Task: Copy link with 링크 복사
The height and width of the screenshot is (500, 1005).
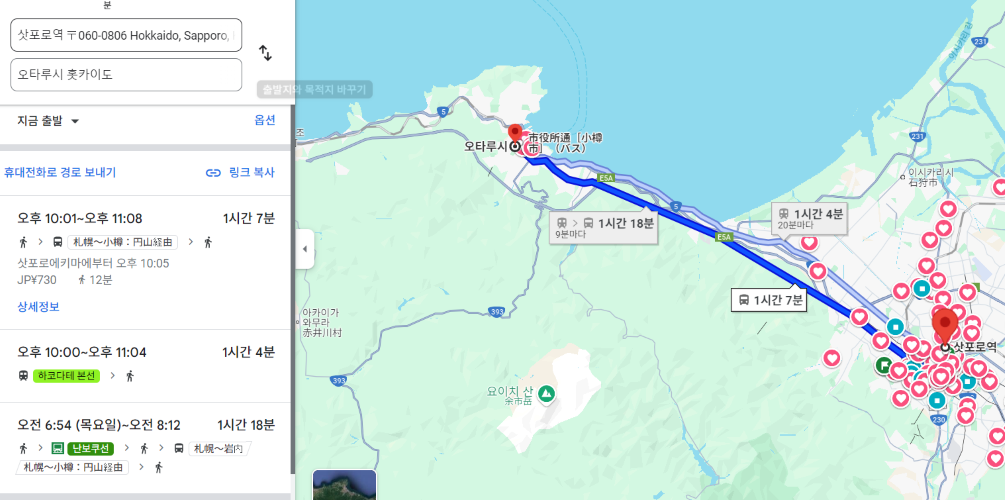Action: tap(240, 172)
